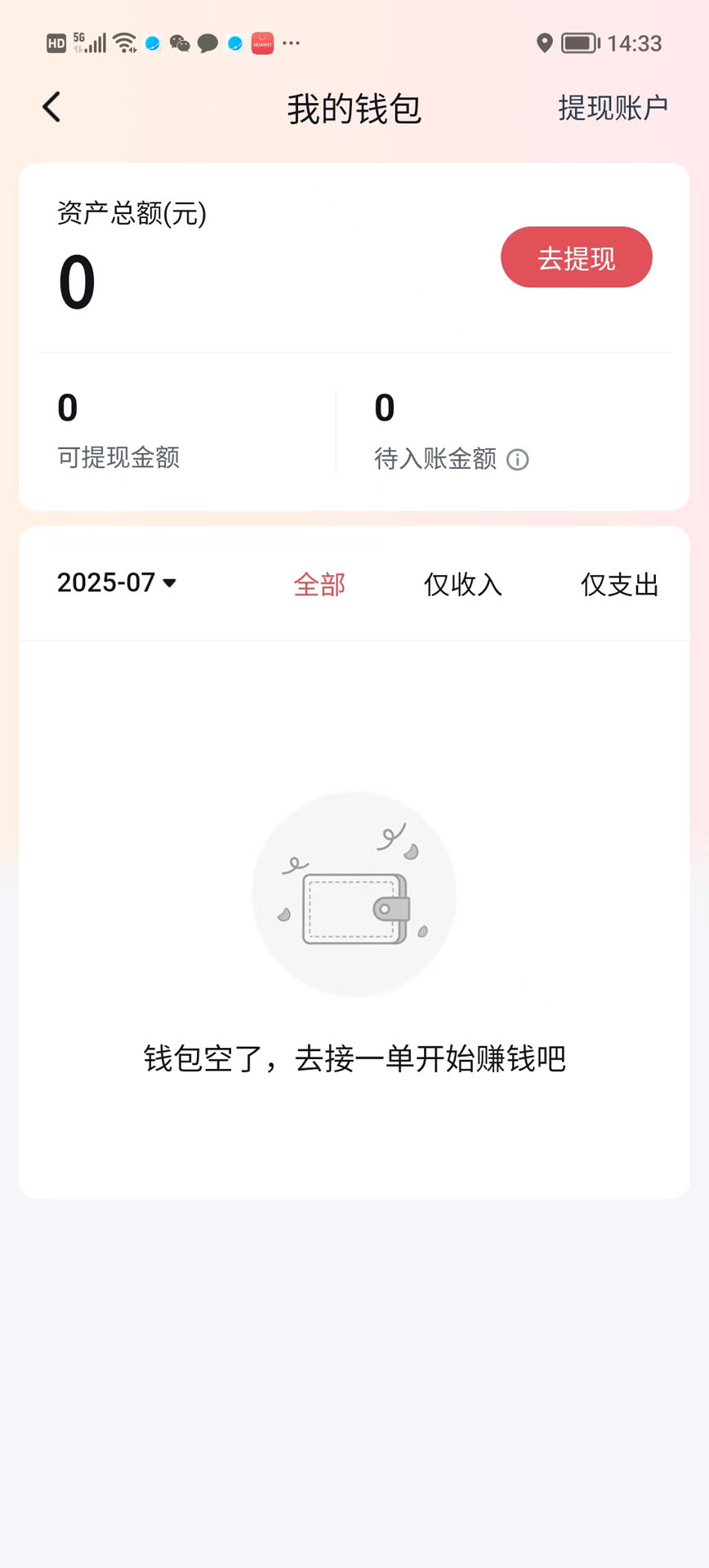Tap the back arrow to exit wallet
709x1568 pixels.
tap(51, 106)
